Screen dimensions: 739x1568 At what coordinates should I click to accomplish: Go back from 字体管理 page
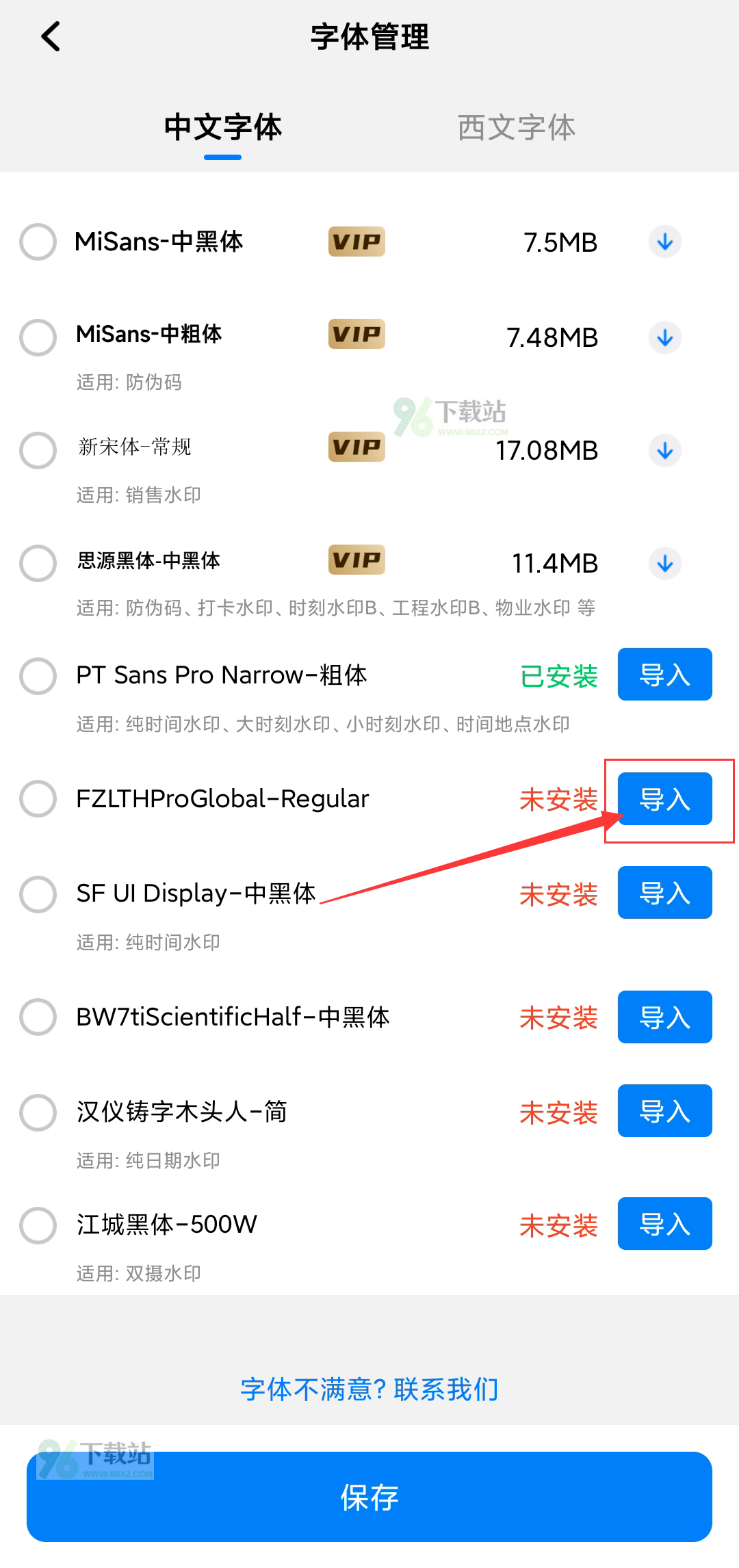(x=51, y=37)
